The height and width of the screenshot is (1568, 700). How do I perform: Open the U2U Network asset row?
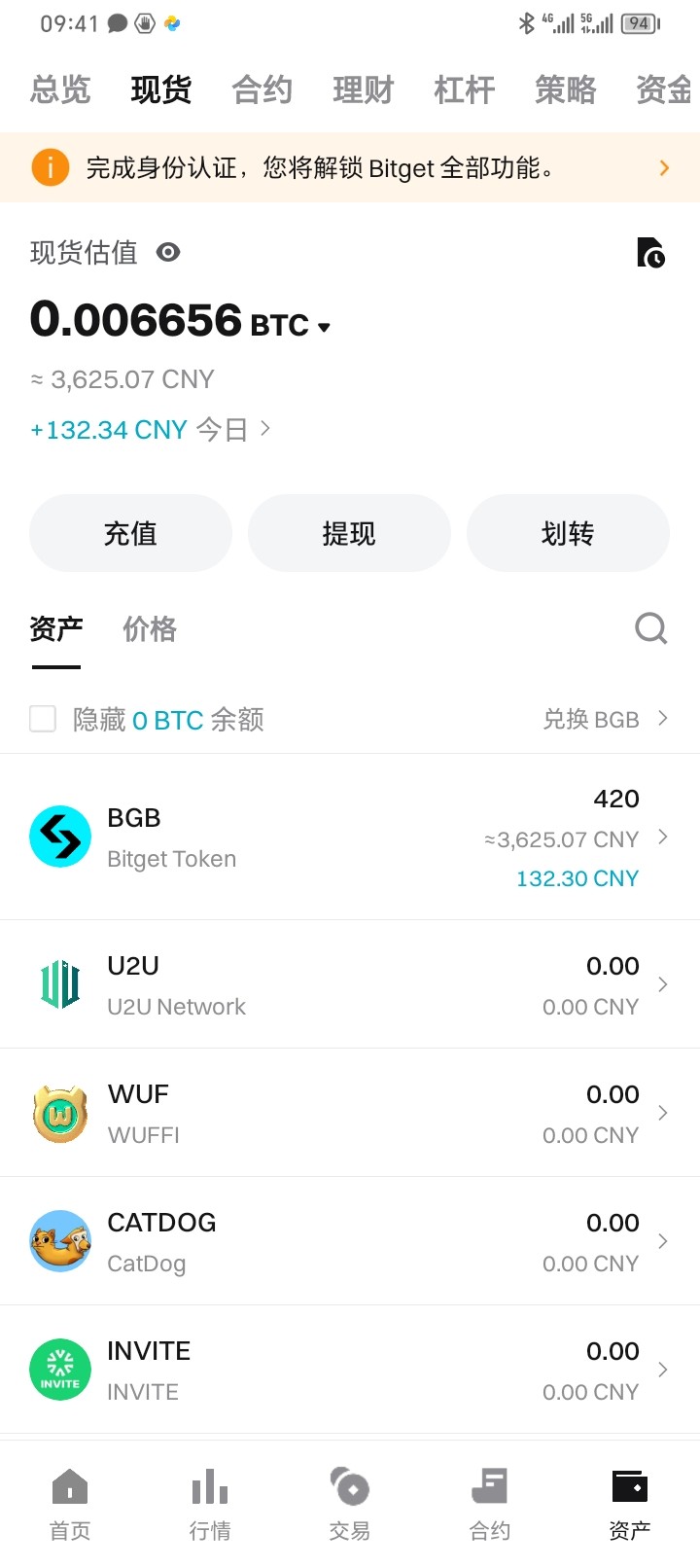(x=350, y=984)
